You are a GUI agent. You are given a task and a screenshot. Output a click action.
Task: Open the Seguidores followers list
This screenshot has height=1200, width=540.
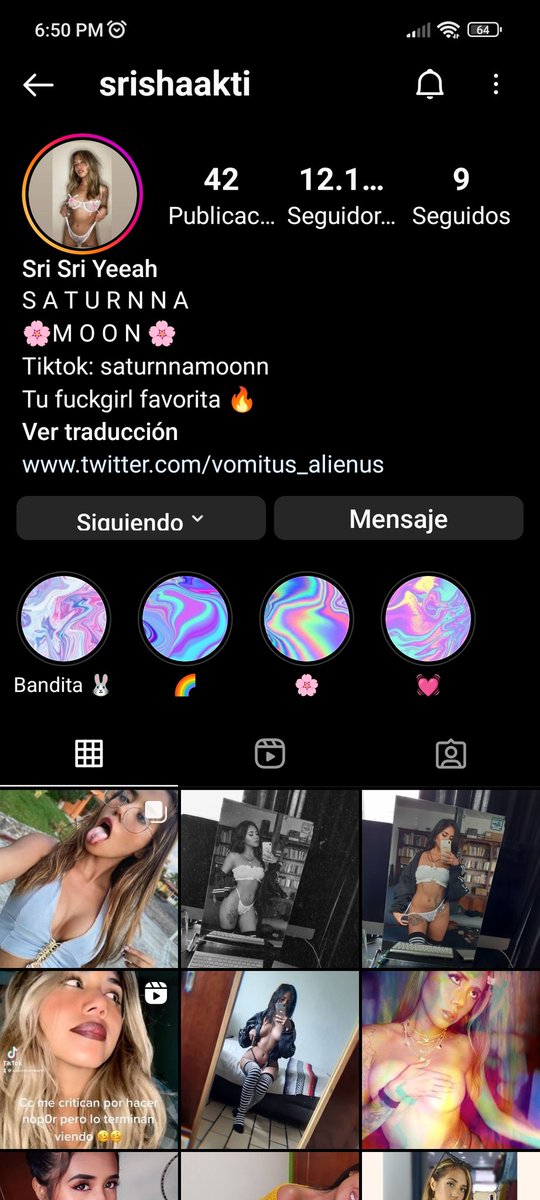341,197
